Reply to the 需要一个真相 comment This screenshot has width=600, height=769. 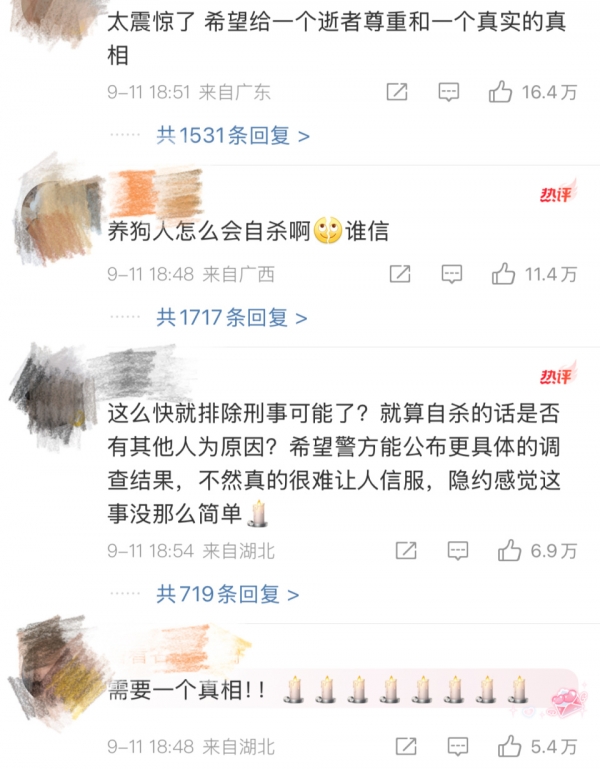point(456,746)
